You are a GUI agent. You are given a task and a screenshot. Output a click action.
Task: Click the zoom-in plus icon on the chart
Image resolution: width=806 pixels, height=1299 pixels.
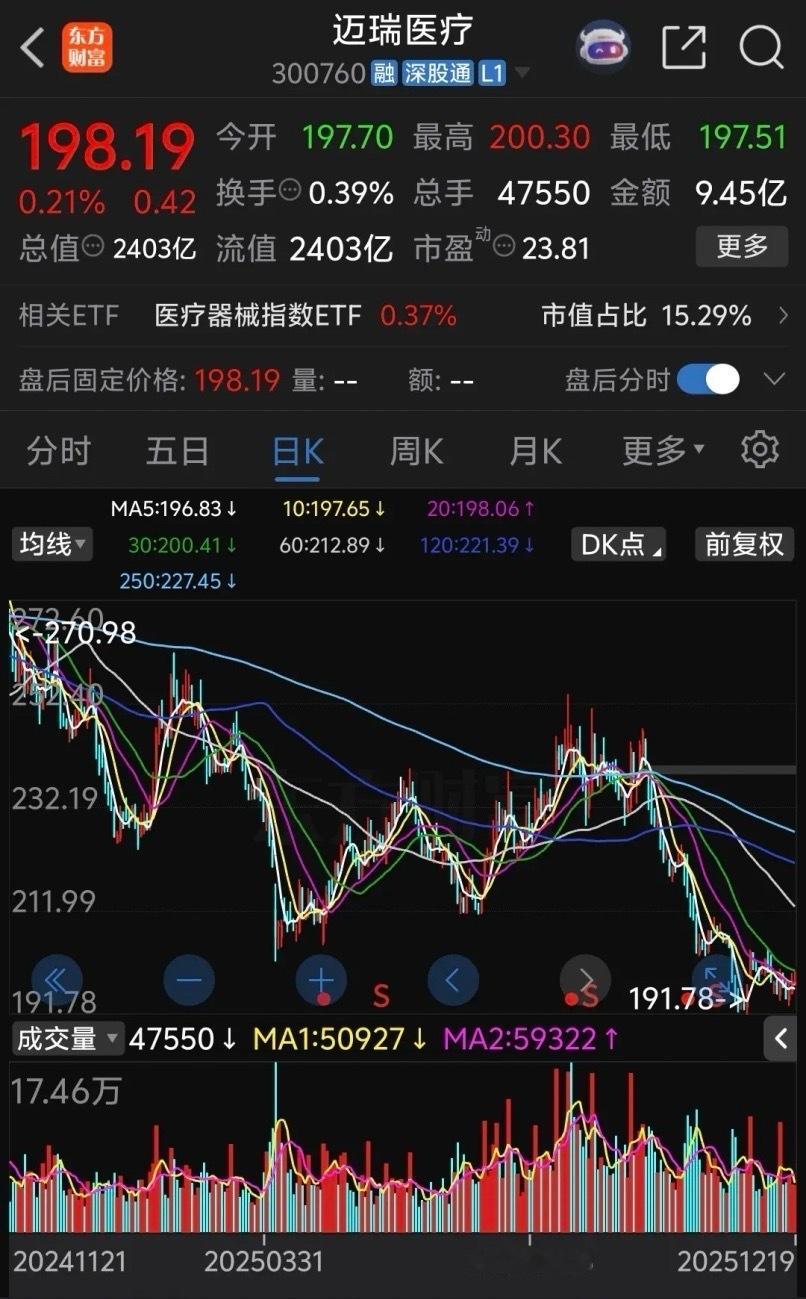pyautogui.click(x=321, y=981)
